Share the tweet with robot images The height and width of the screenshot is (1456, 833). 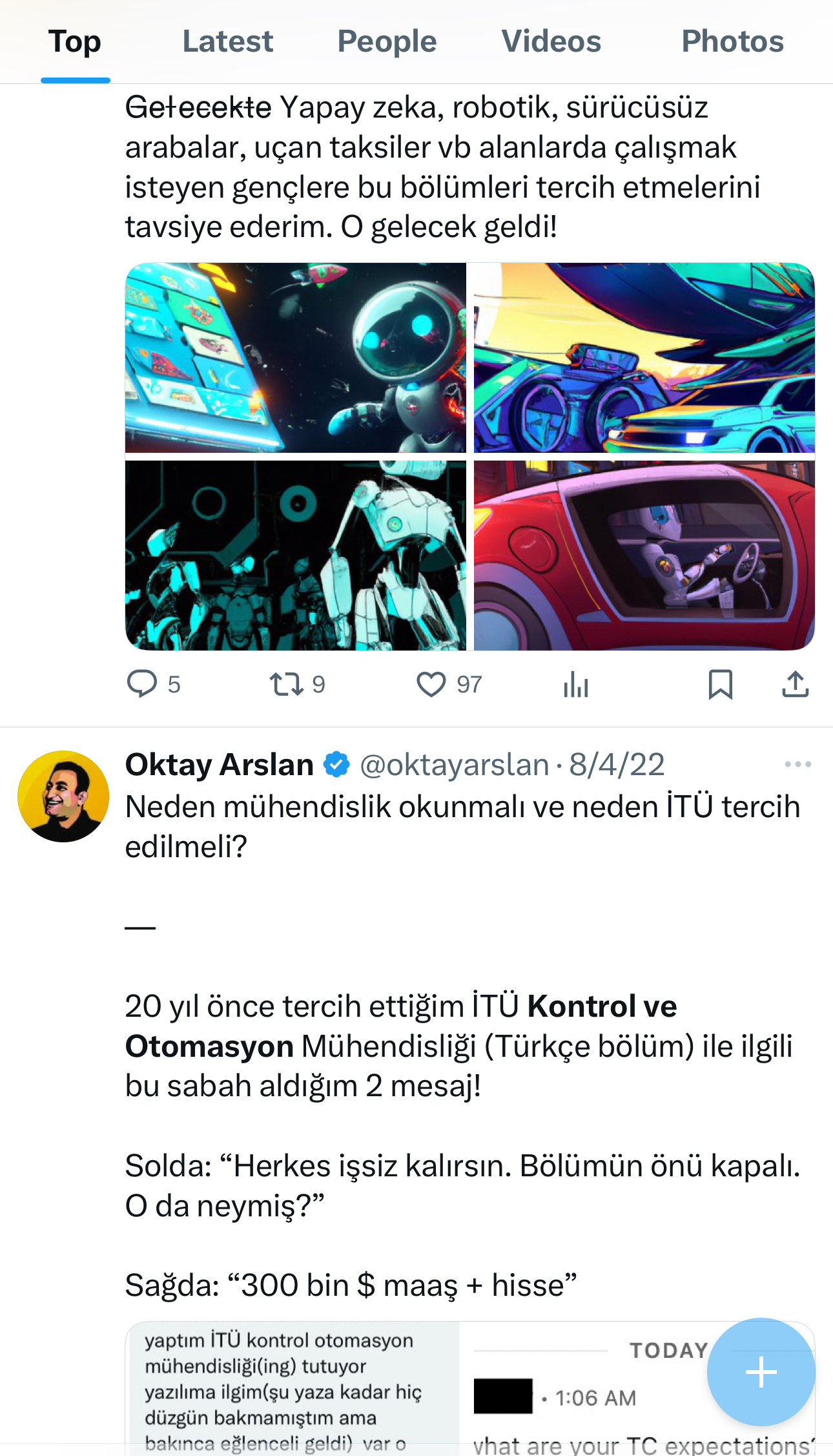click(795, 684)
